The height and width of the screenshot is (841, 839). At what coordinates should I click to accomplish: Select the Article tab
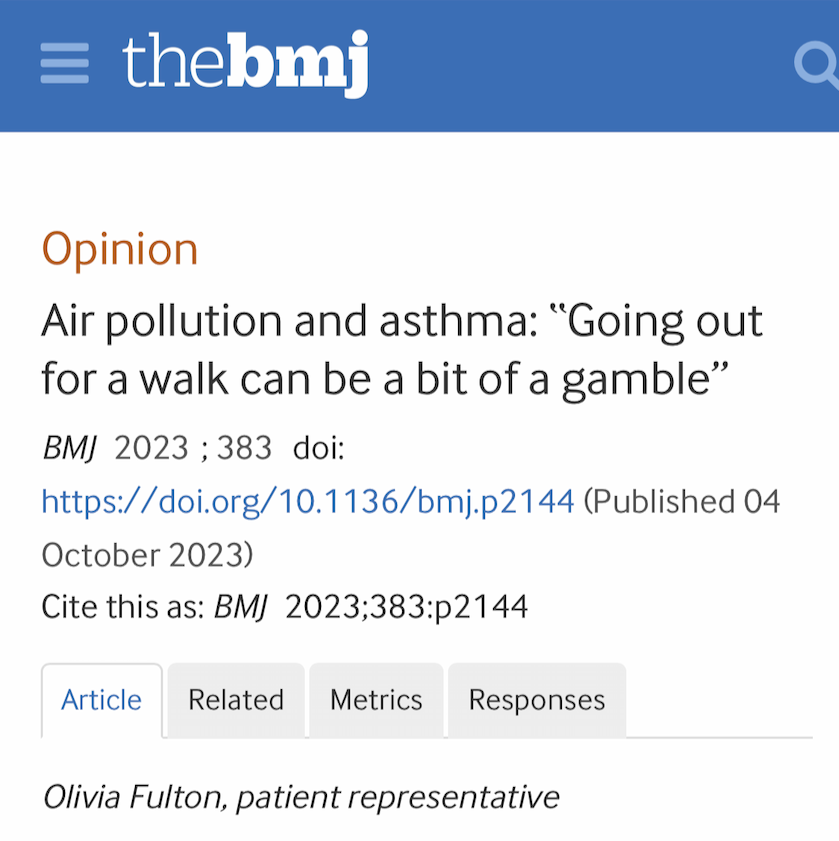coord(102,699)
